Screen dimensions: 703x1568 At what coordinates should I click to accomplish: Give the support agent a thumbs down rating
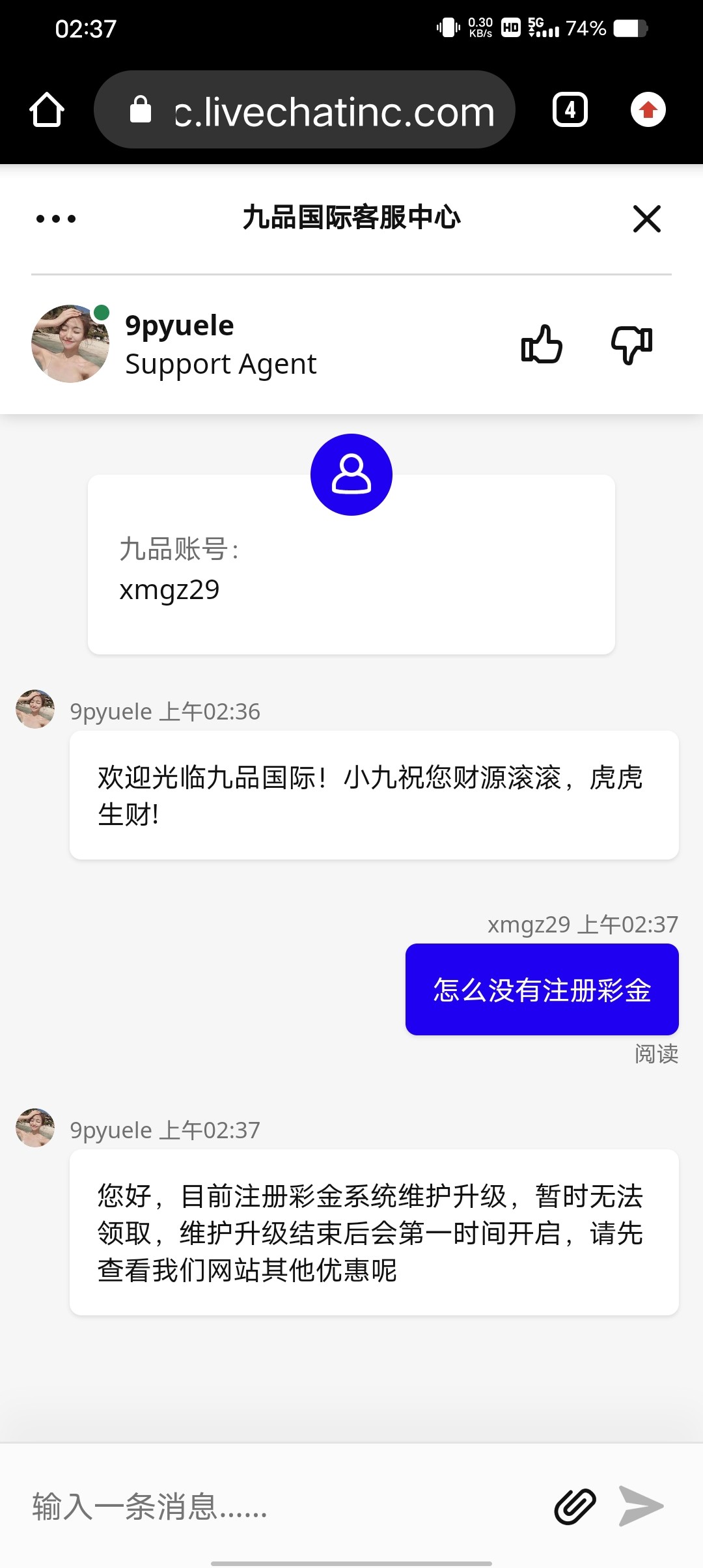(630, 344)
